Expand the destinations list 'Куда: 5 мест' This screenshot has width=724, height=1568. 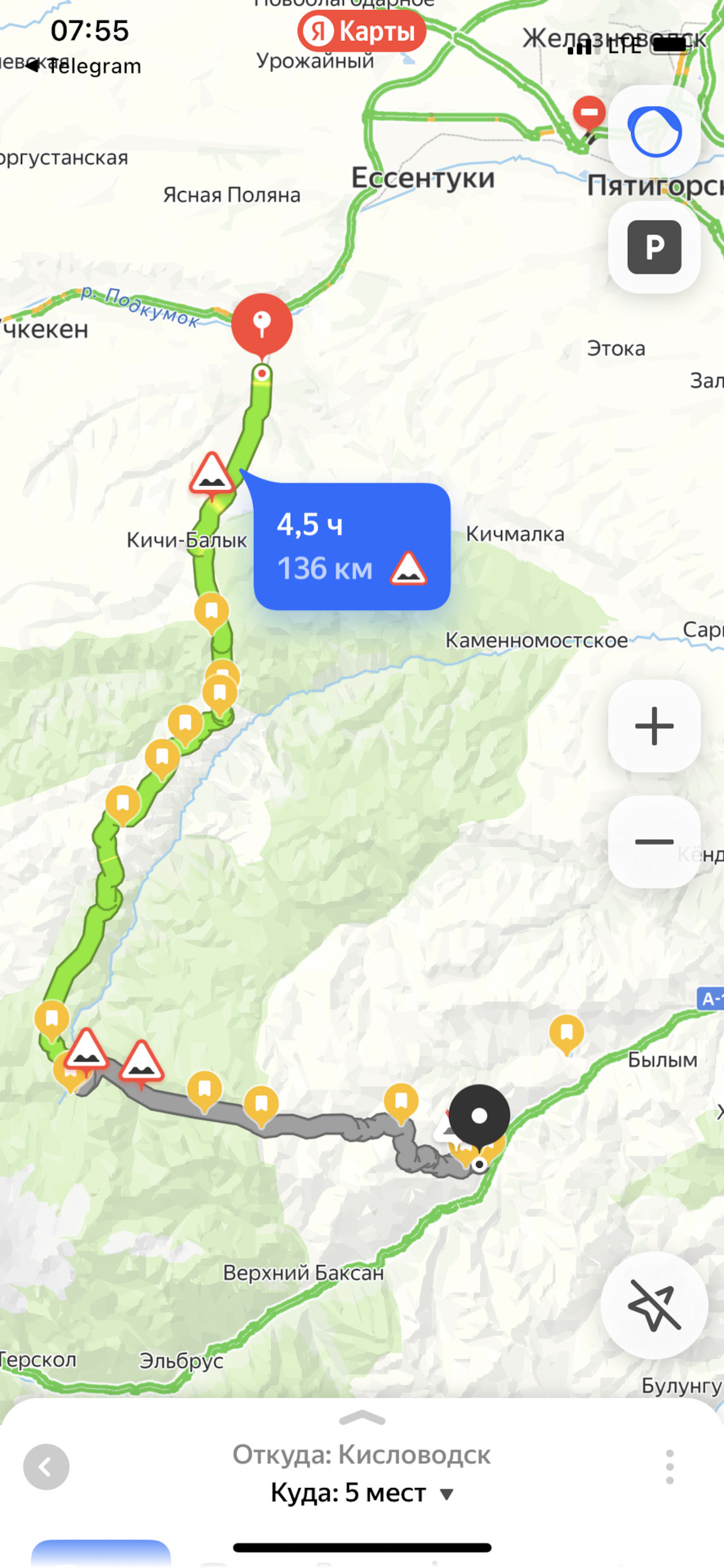362,1494
